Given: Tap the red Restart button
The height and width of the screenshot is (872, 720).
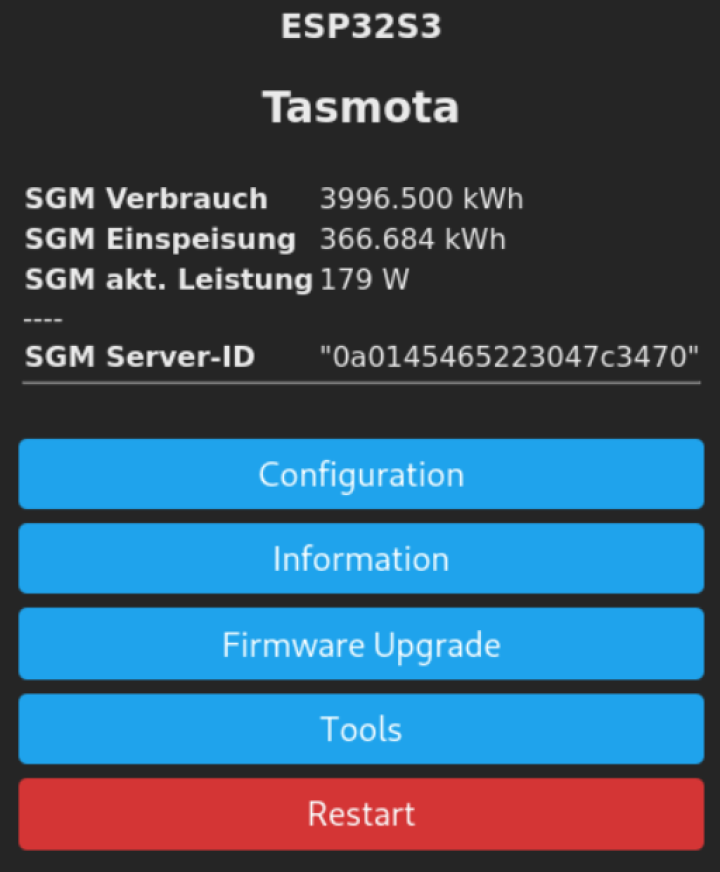Looking at the screenshot, I should (360, 813).
